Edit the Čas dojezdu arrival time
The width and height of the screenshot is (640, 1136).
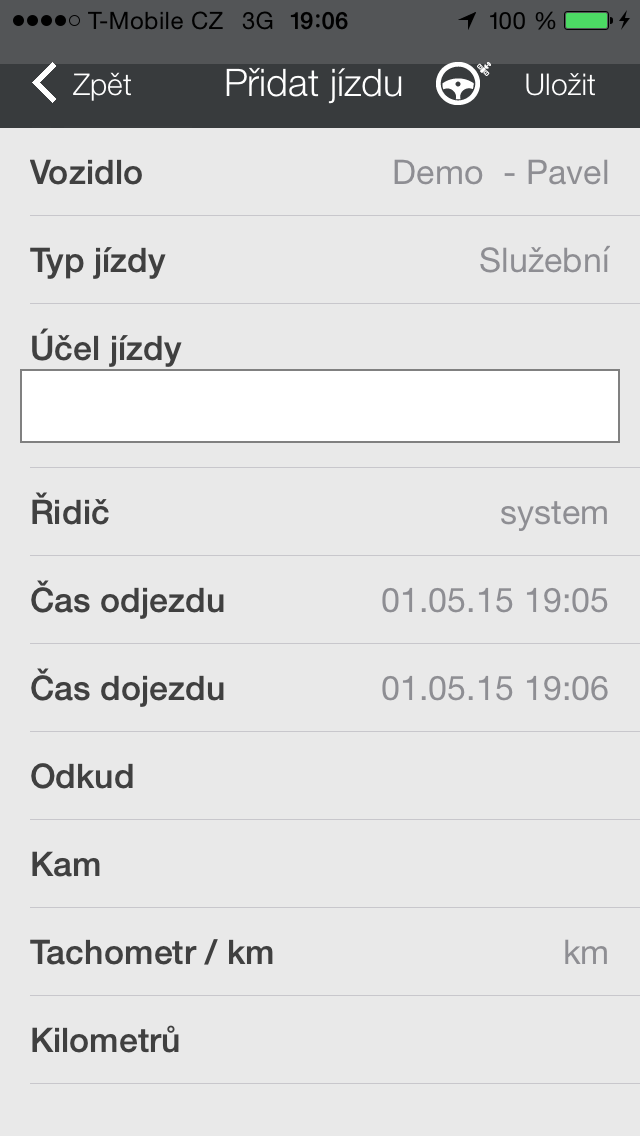(x=320, y=688)
